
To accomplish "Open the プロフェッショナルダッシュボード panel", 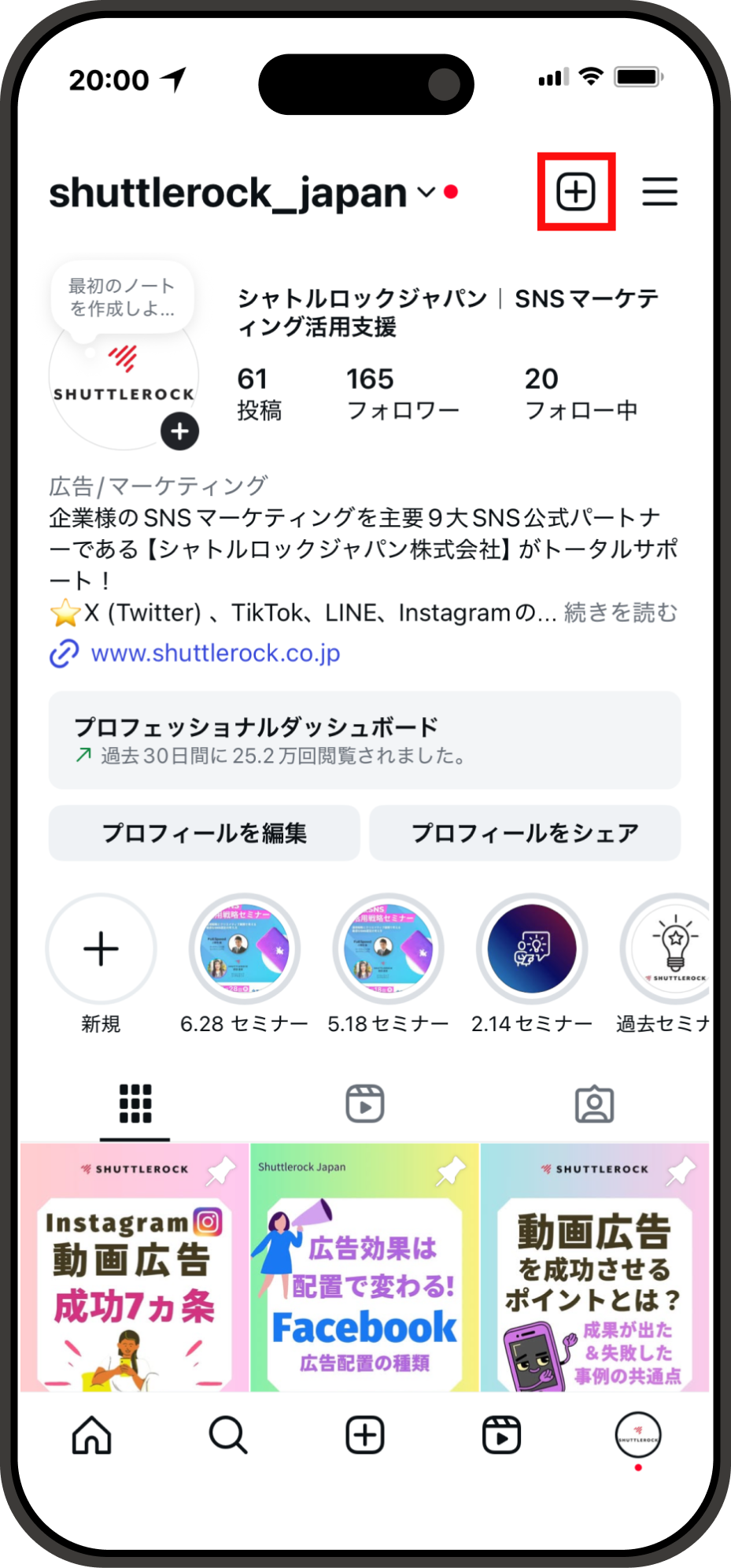I will coord(364,739).
